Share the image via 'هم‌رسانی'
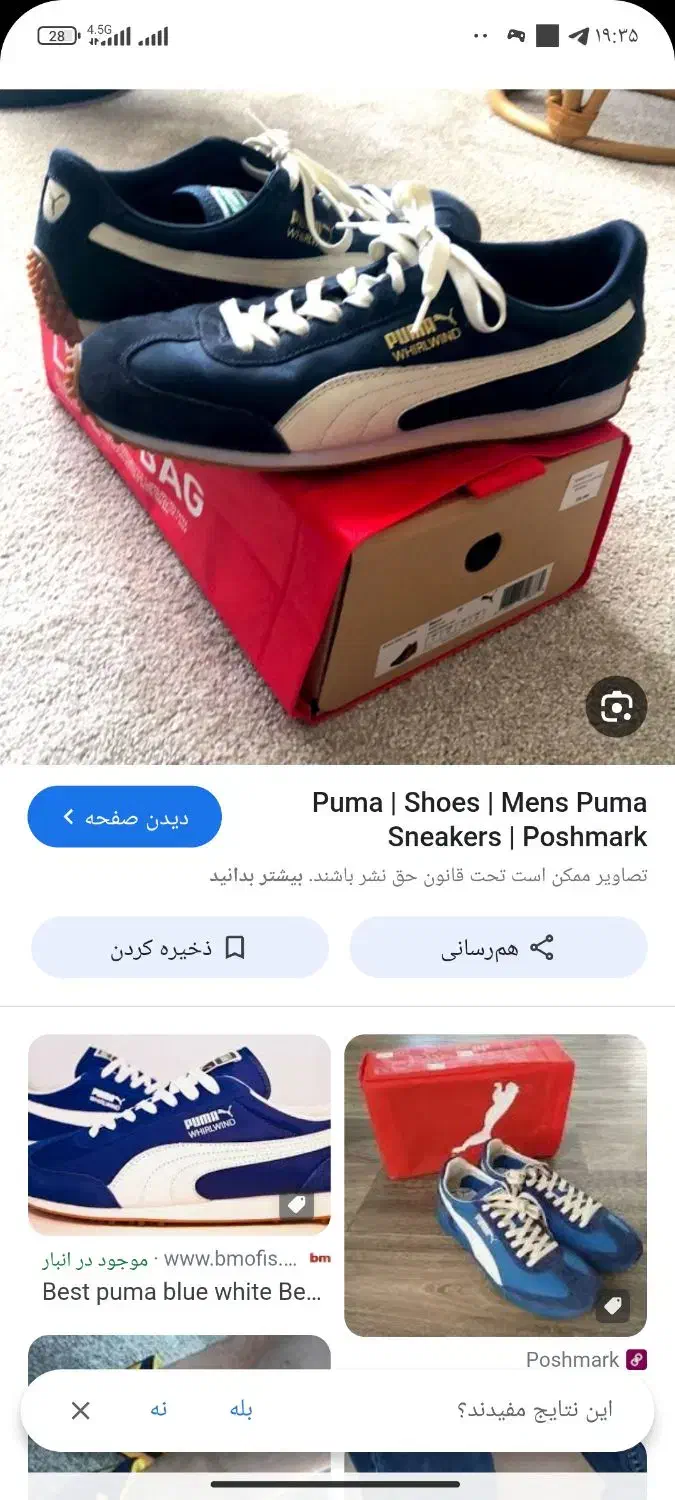This screenshot has height=1500, width=675. click(498, 947)
